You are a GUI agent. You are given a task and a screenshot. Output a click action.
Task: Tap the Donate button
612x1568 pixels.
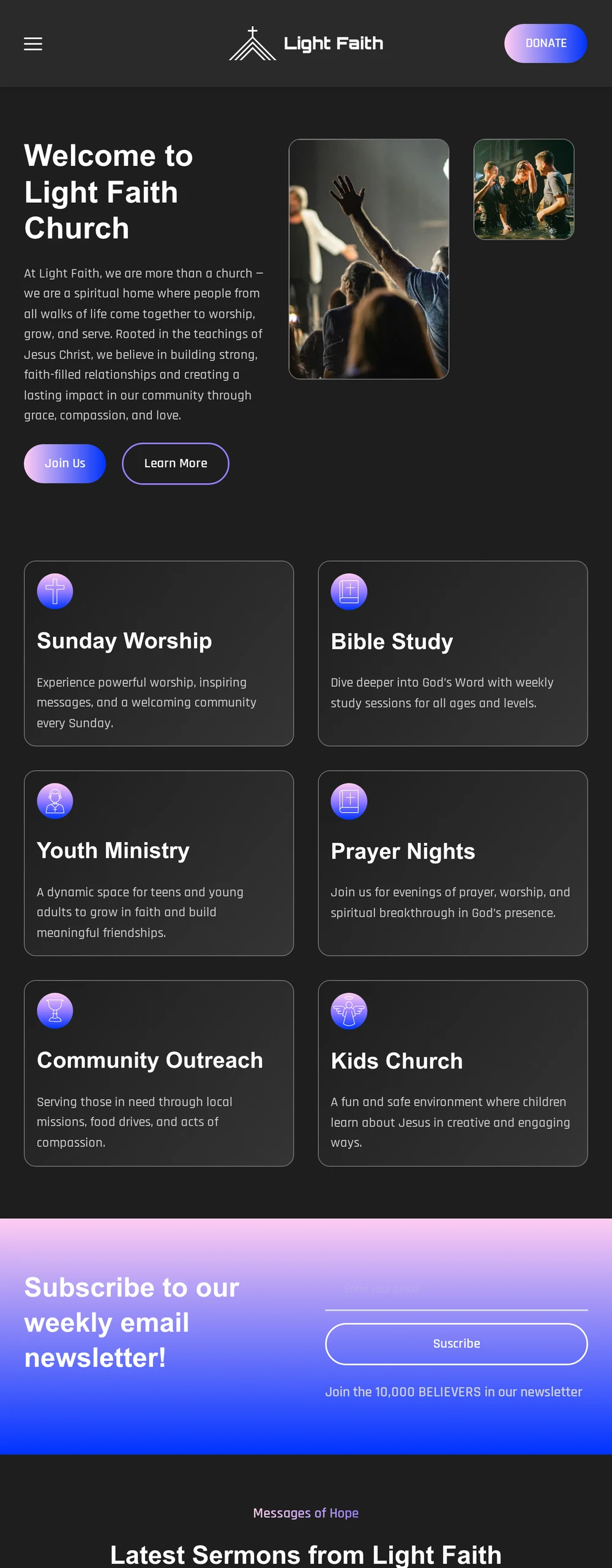545,43
